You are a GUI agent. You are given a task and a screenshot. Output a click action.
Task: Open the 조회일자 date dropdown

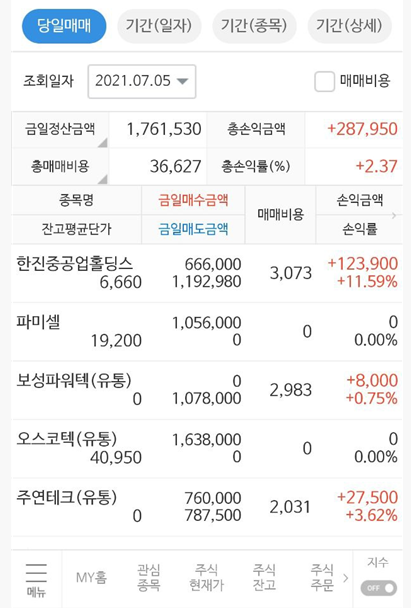point(142,81)
